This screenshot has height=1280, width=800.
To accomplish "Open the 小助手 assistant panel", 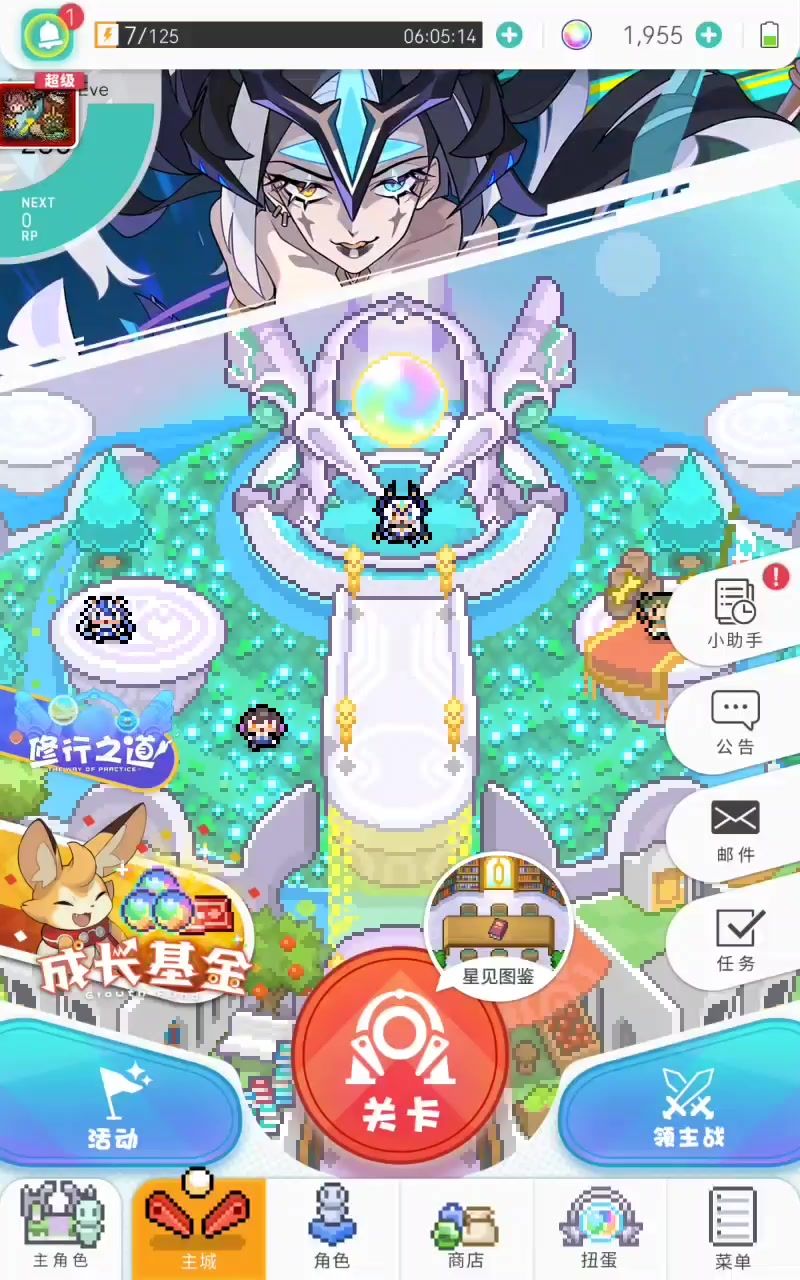I will 736,612.
